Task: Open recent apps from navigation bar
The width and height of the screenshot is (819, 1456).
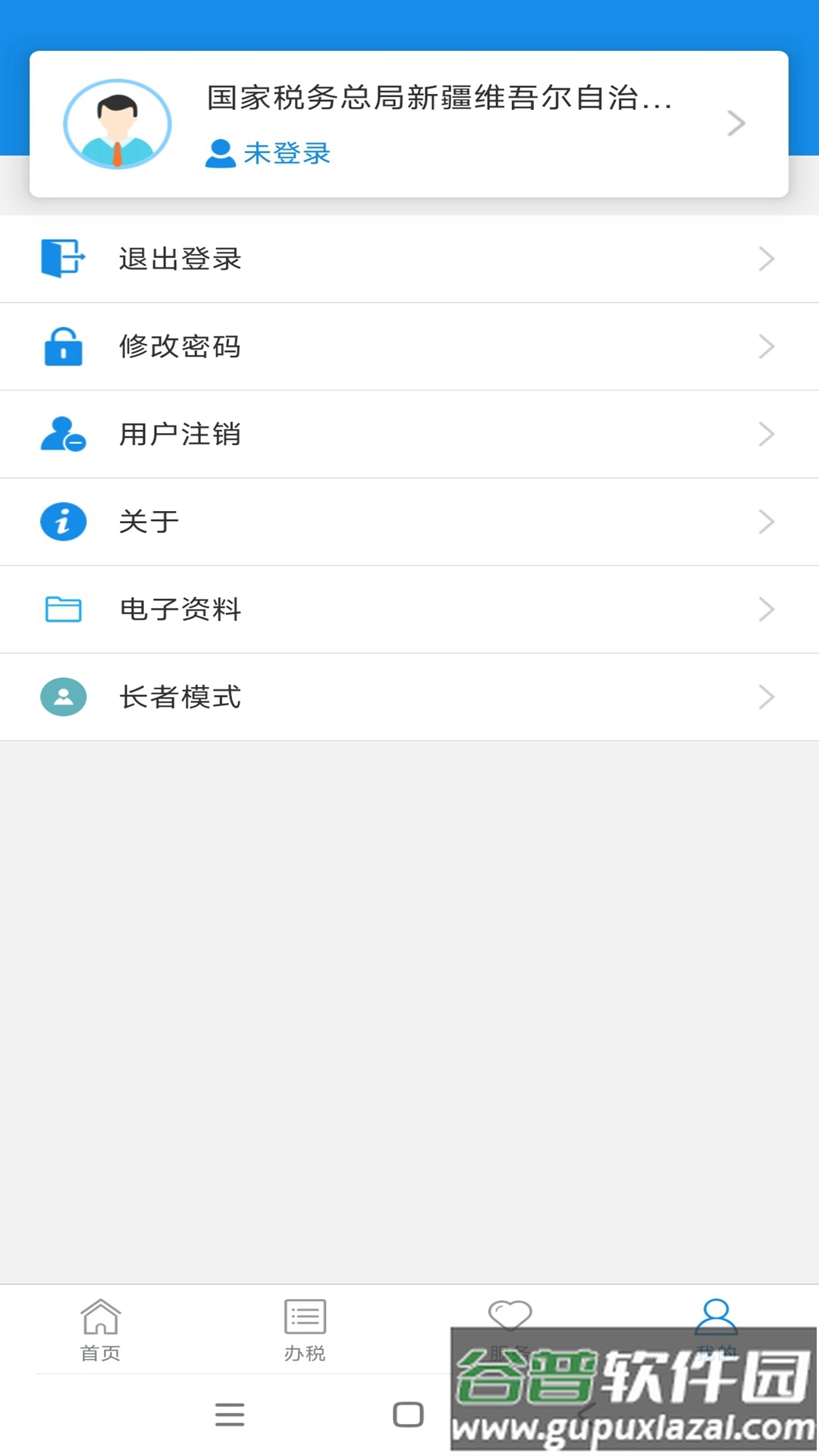Action: [x=230, y=1415]
